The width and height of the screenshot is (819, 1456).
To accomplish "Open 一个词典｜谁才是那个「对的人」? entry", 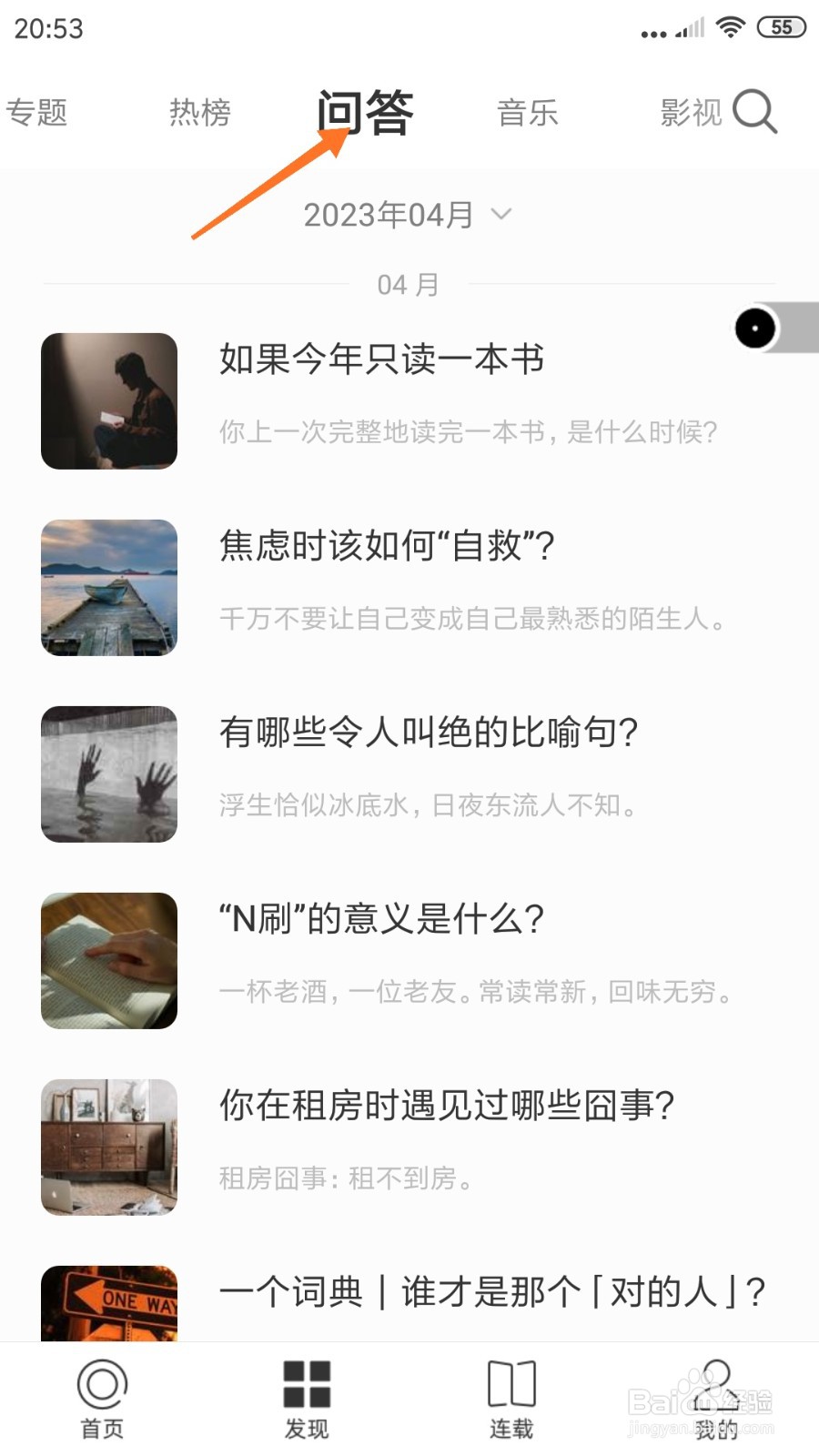I will click(492, 1292).
